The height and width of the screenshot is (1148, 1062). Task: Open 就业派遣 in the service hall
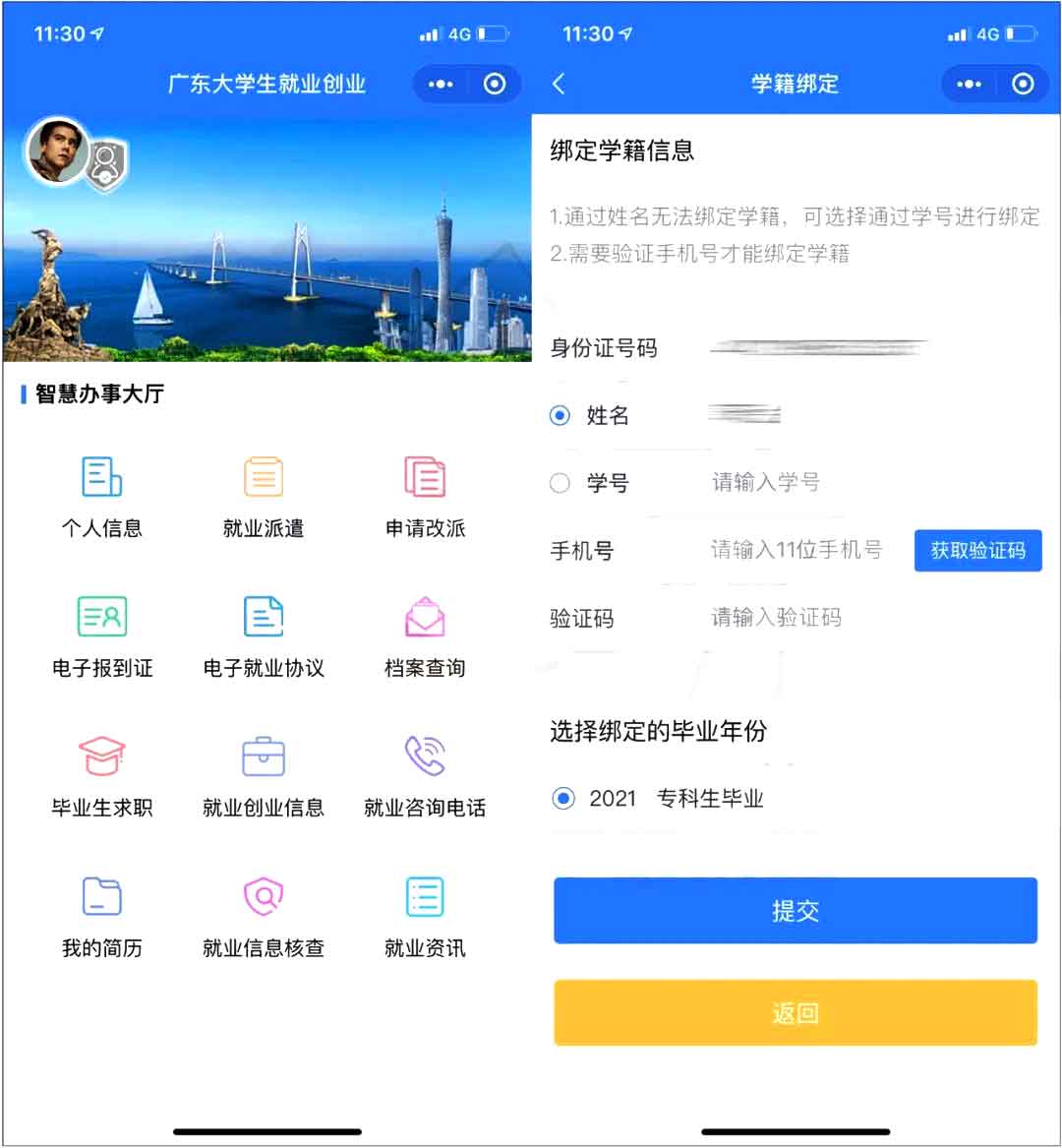(263, 496)
